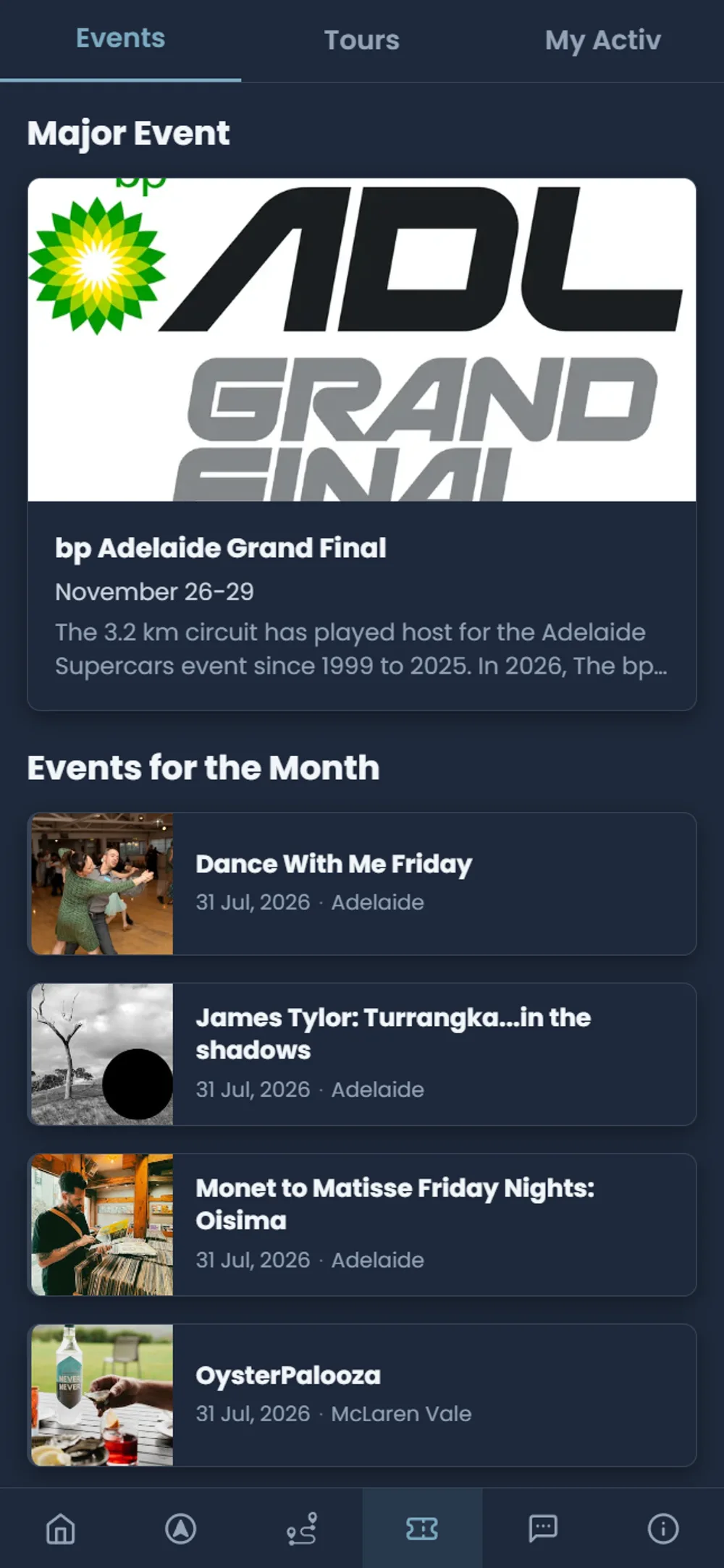Open the My Activities tab
The image size is (724, 1568).
(603, 41)
